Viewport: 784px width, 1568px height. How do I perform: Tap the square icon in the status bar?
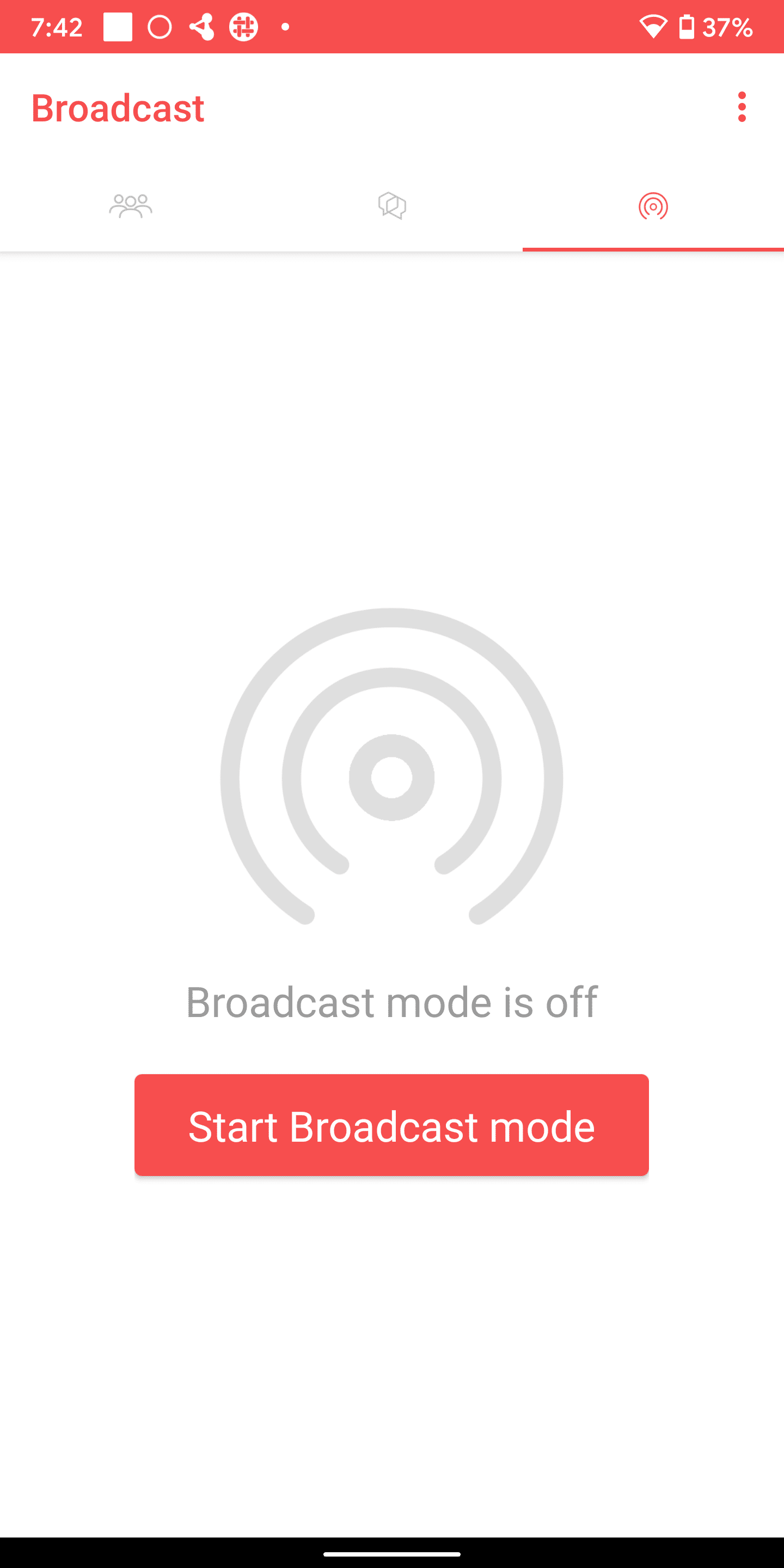pyautogui.click(x=118, y=26)
